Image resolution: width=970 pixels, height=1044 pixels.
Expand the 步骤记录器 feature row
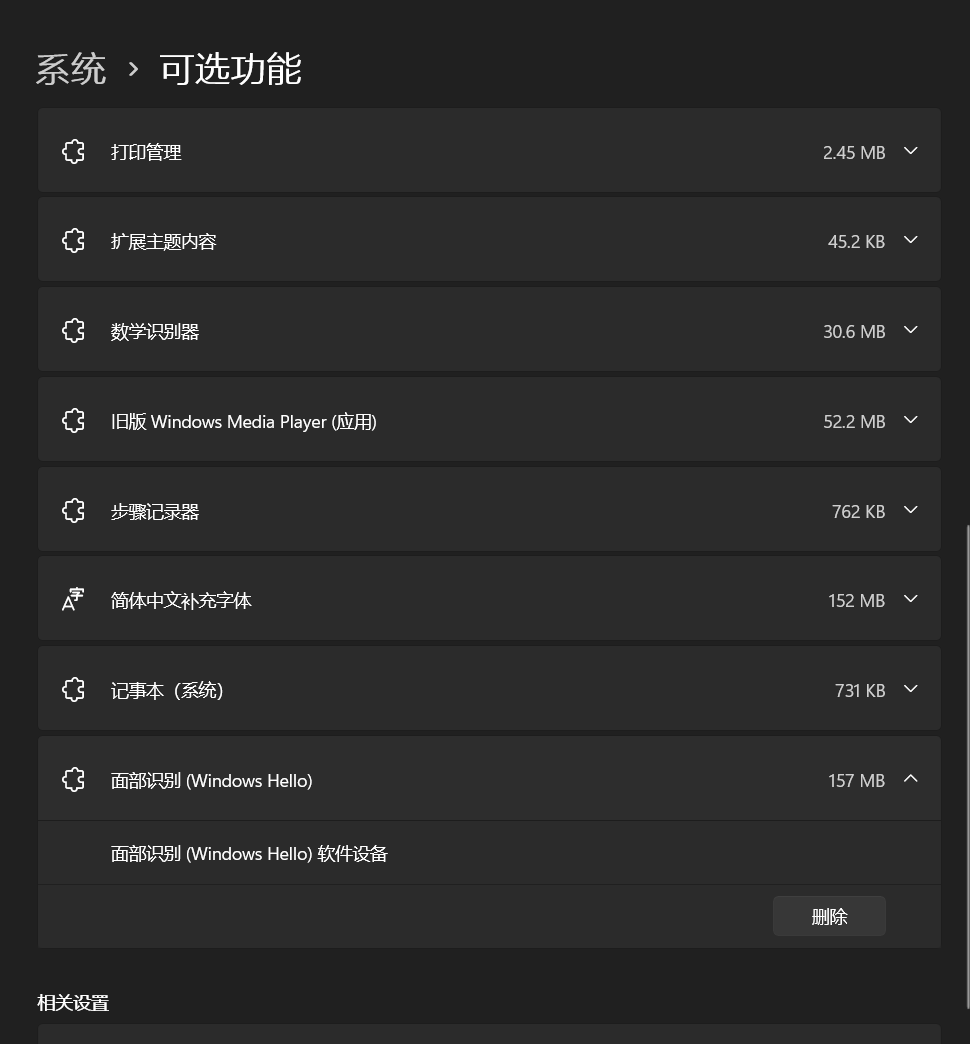[x=910, y=510]
